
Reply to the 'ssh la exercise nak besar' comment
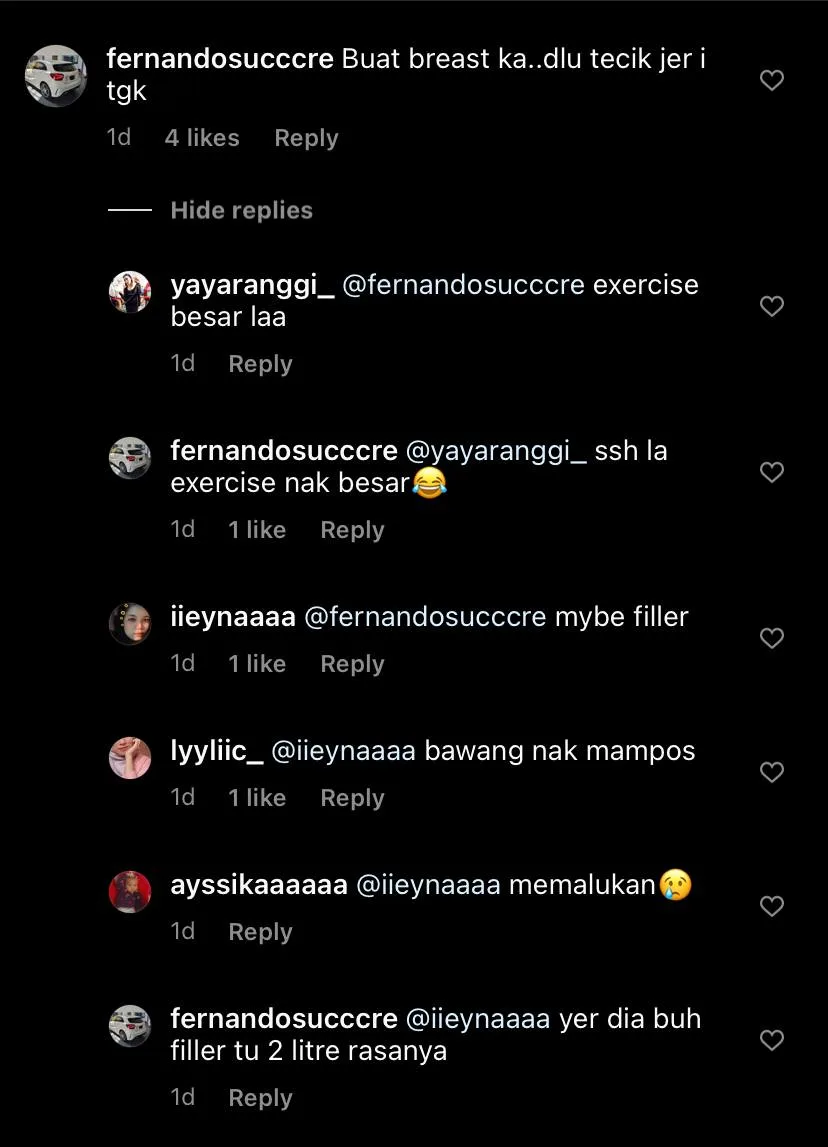[352, 530]
